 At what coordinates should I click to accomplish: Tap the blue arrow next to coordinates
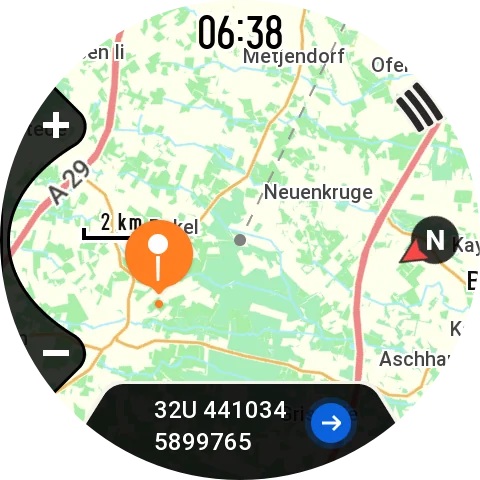click(x=331, y=423)
